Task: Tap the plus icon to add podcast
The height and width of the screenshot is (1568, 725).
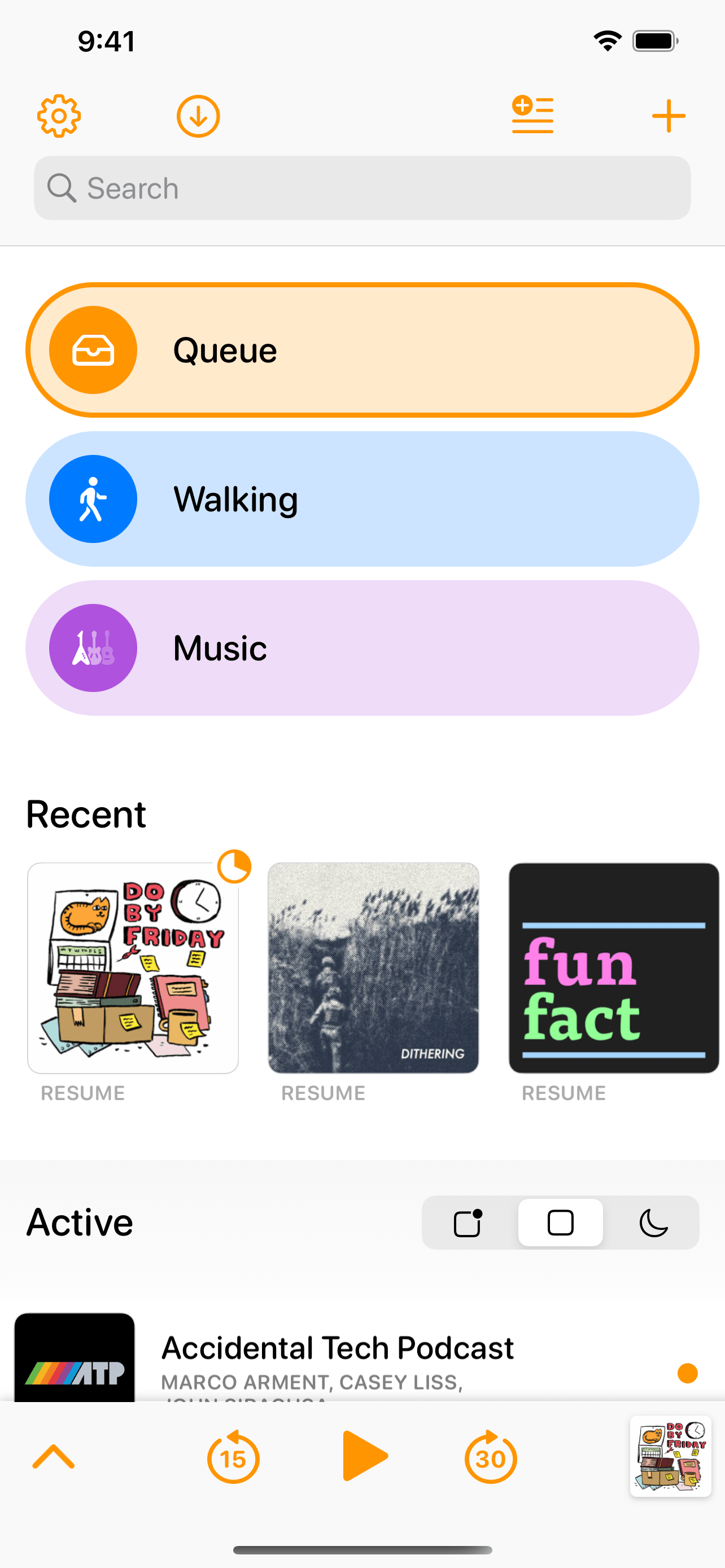Action: coord(669,116)
